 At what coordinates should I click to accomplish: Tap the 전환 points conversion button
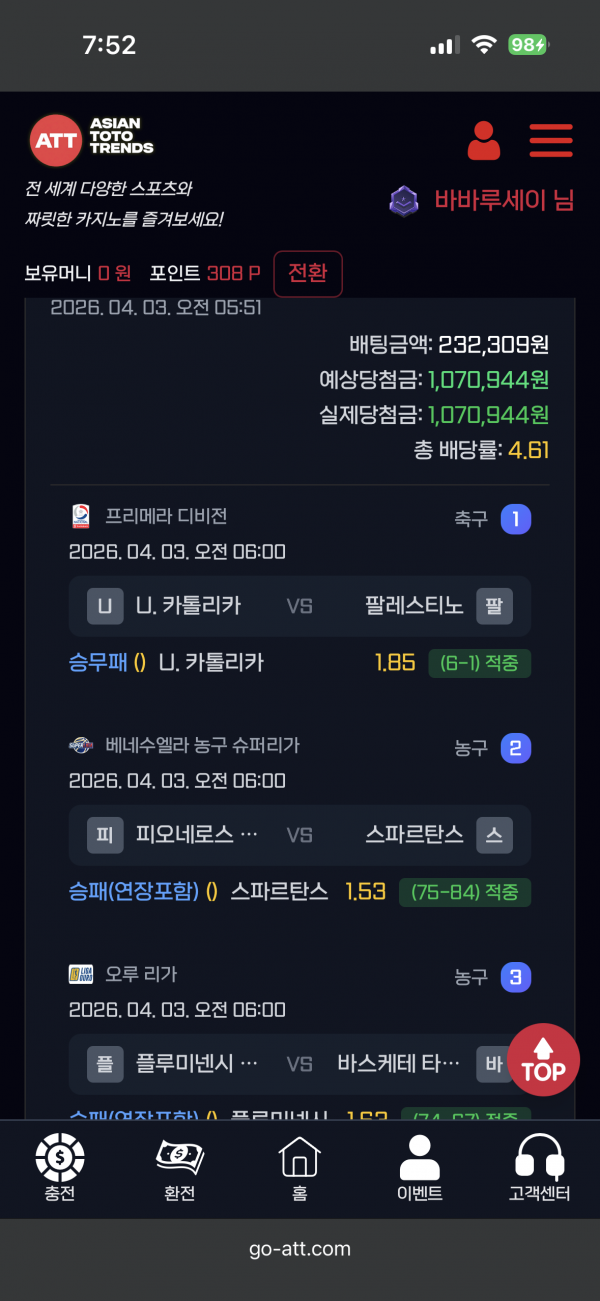pos(308,273)
